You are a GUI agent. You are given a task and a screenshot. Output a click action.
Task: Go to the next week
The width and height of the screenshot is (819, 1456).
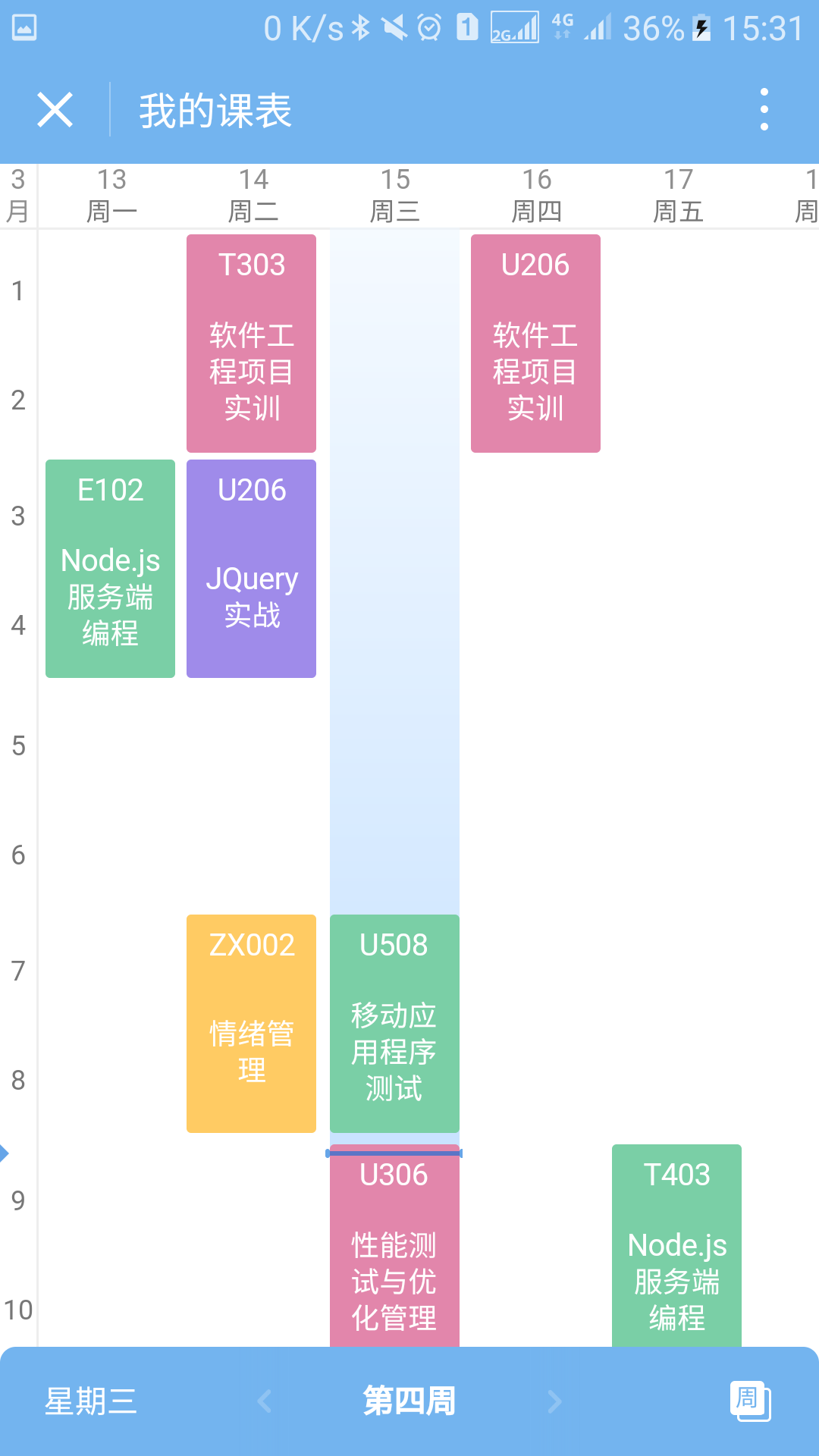click(x=554, y=1401)
